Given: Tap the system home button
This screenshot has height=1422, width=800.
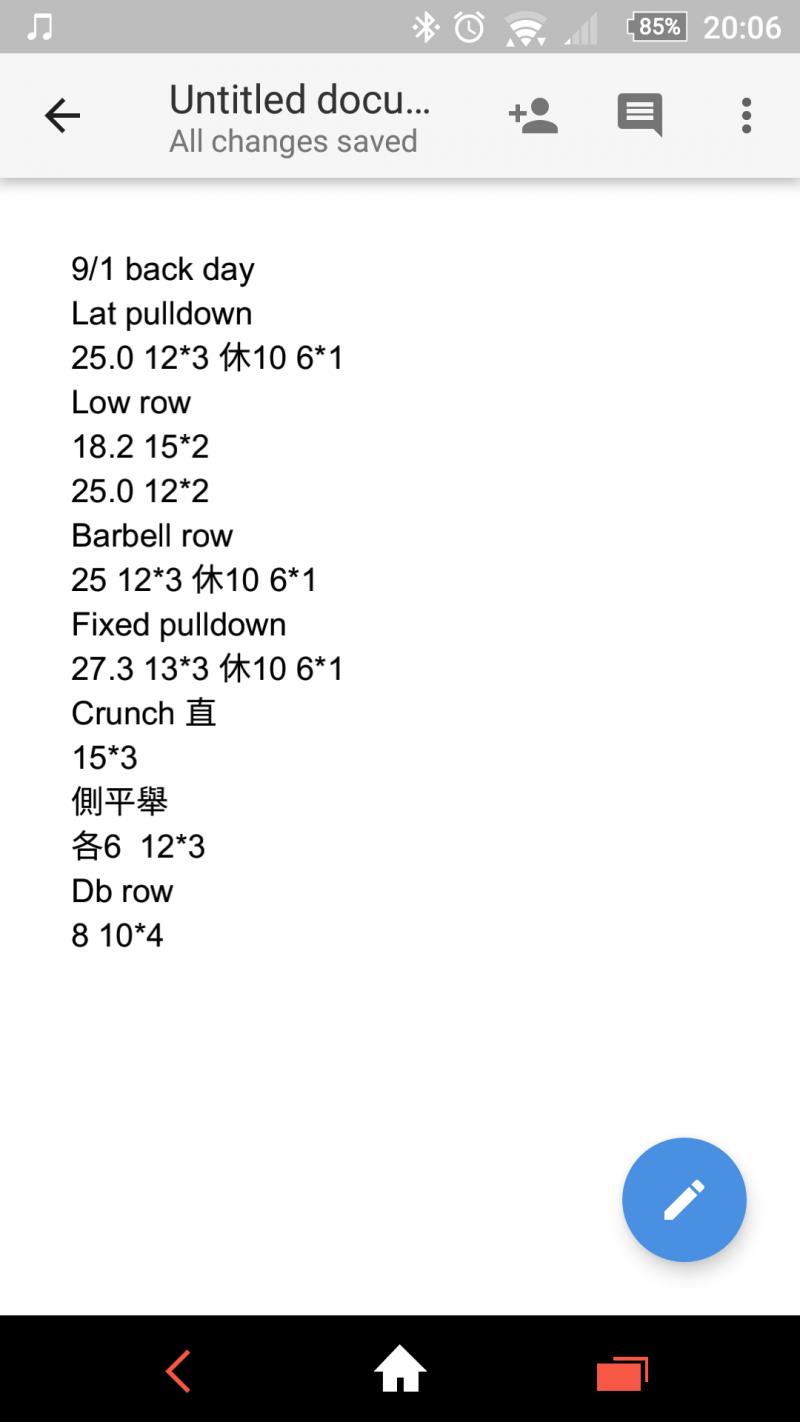Looking at the screenshot, I should [x=400, y=1369].
